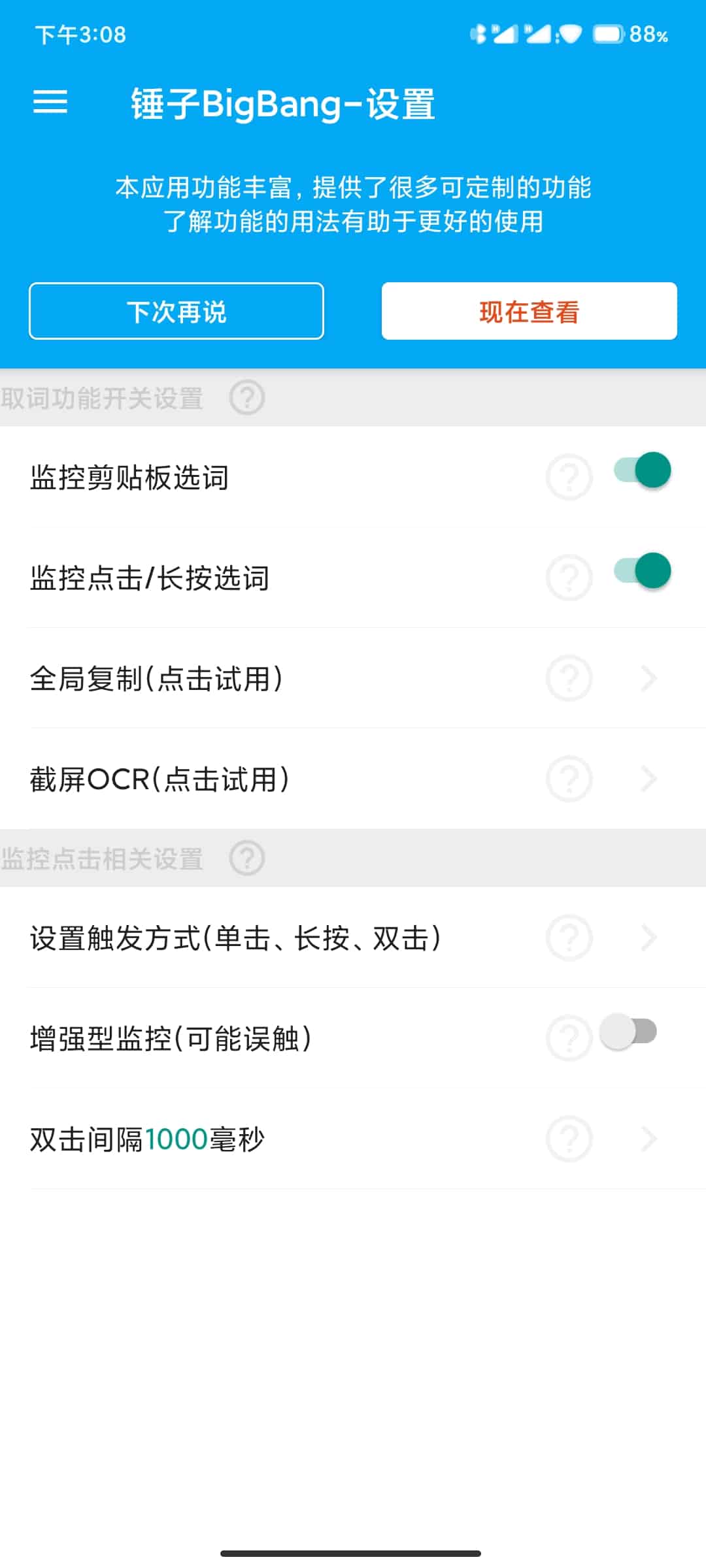The height and width of the screenshot is (1568, 706).
Task: Open help icon beside 取词功能开关设置 header
Action: [x=247, y=397]
